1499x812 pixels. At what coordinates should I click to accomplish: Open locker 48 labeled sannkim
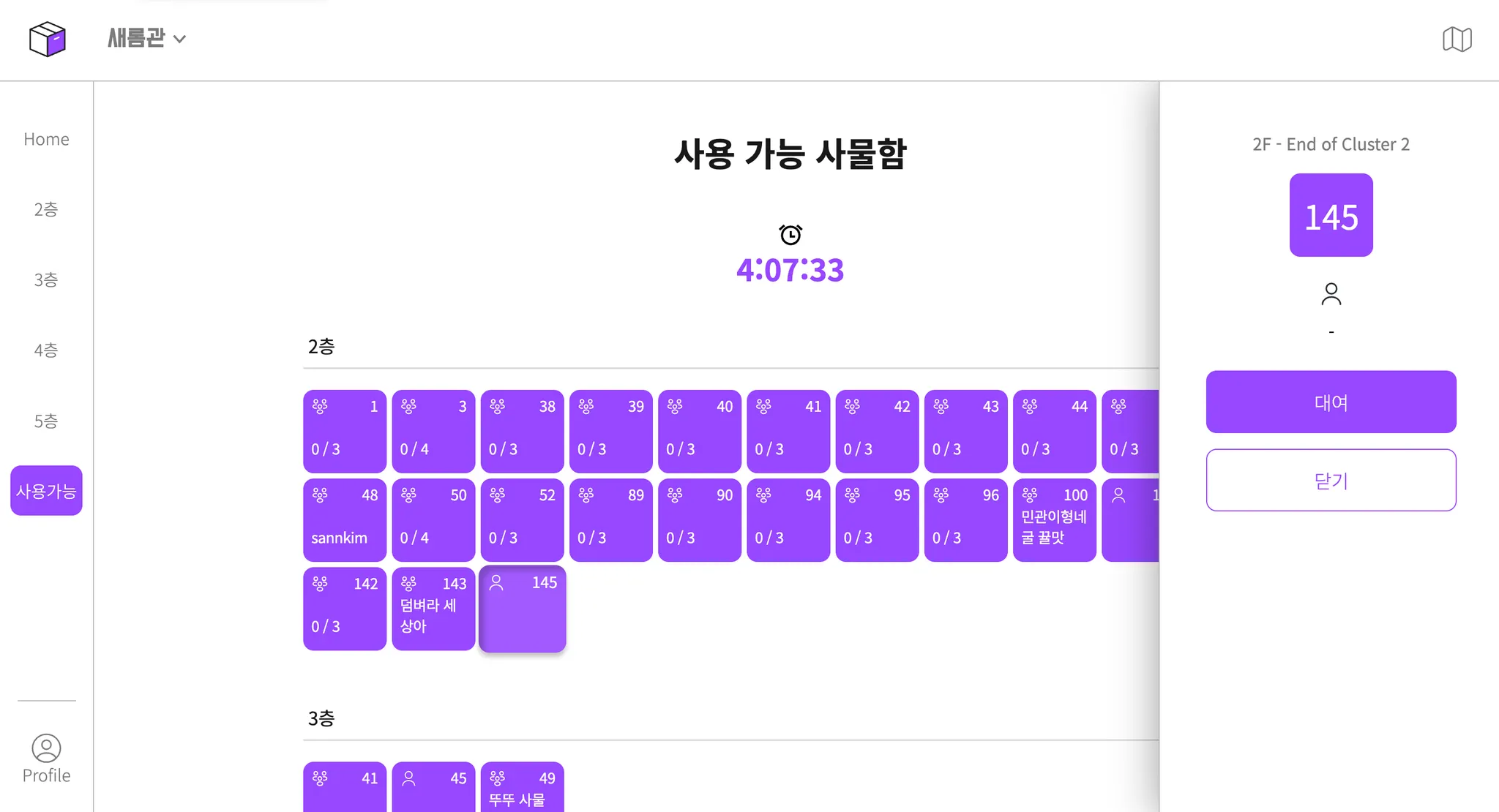click(x=345, y=519)
